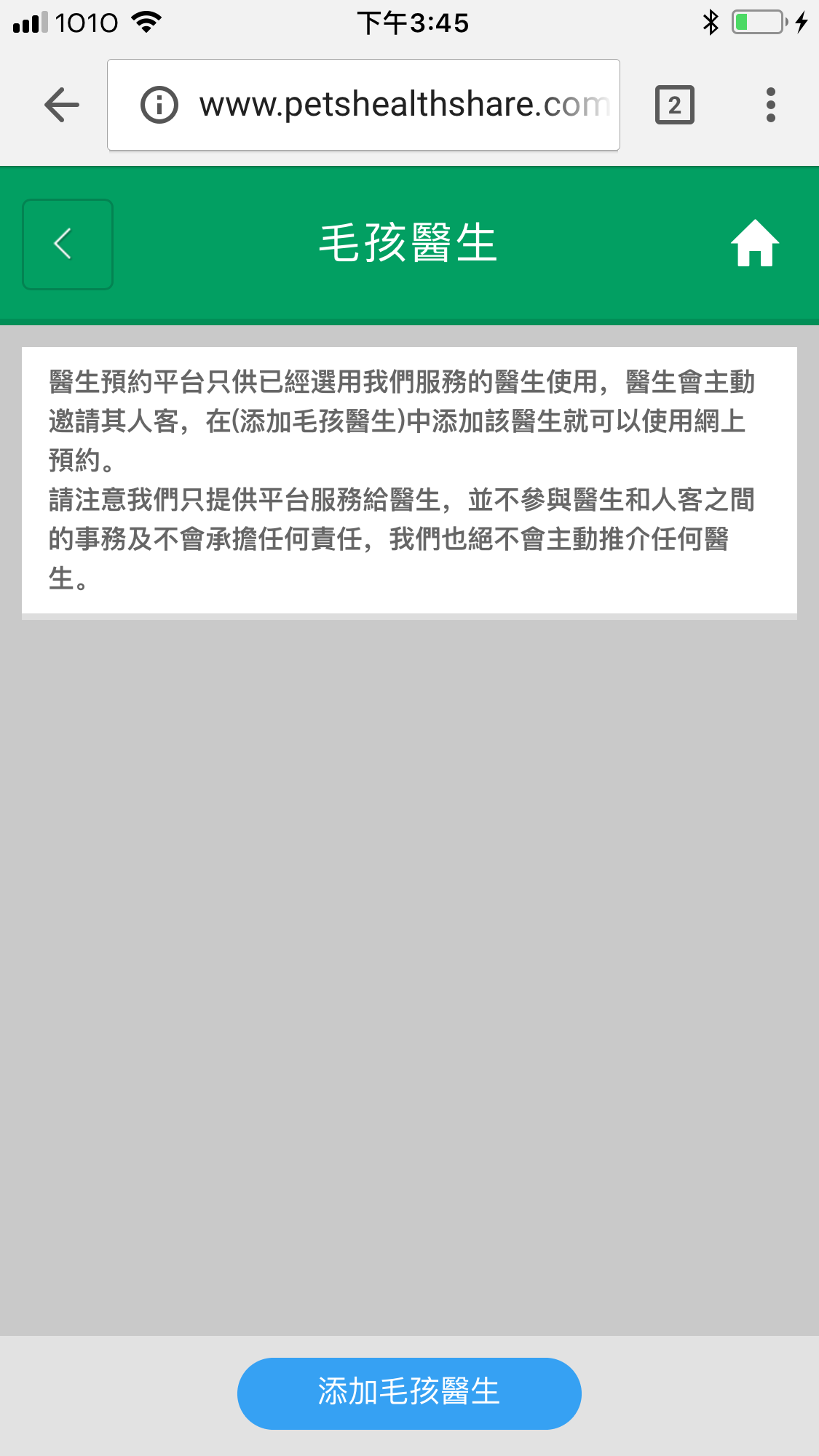Open the browser overflow menu
This screenshot has width=819, height=1456.
[x=770, y=105]
